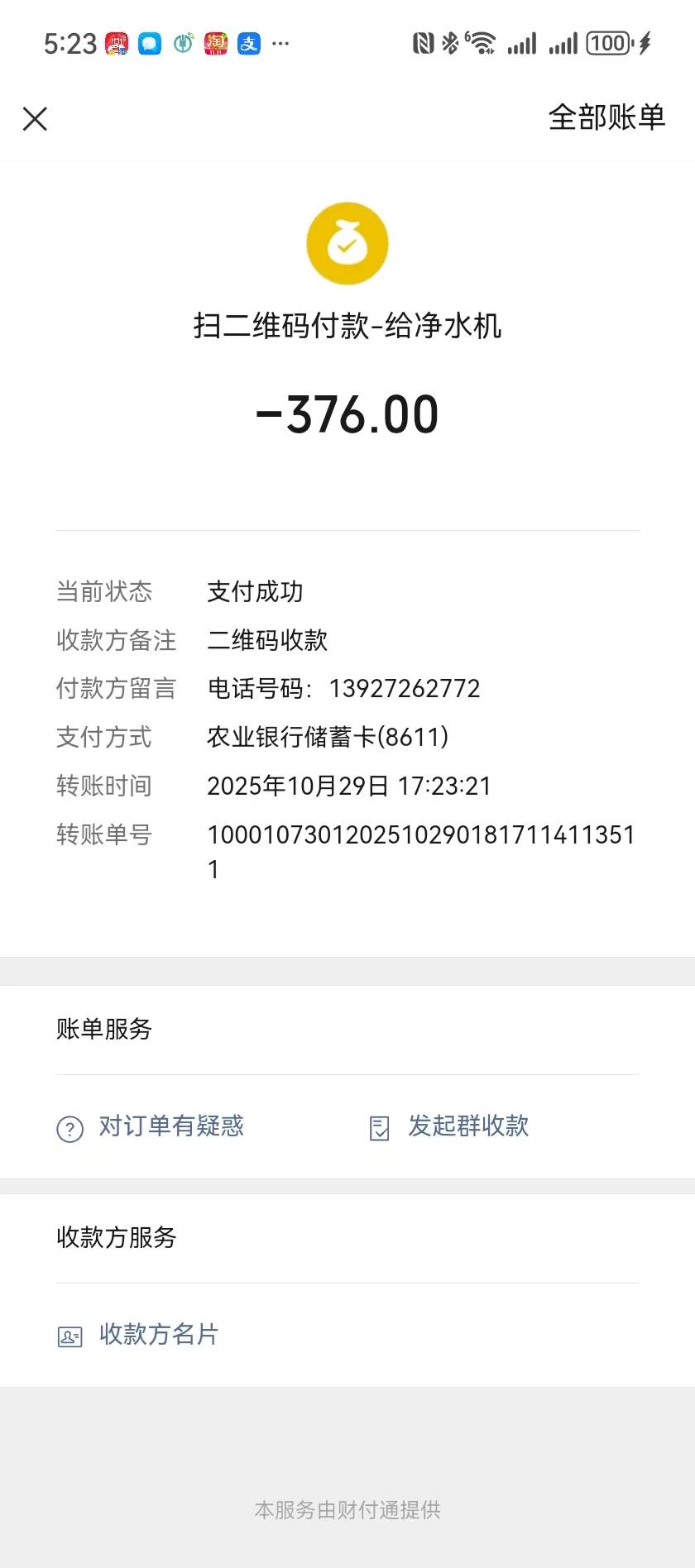Close the payment detail page
This screenshot has height=1568, width=695.
pyautogui.click(x=35, y=119)
